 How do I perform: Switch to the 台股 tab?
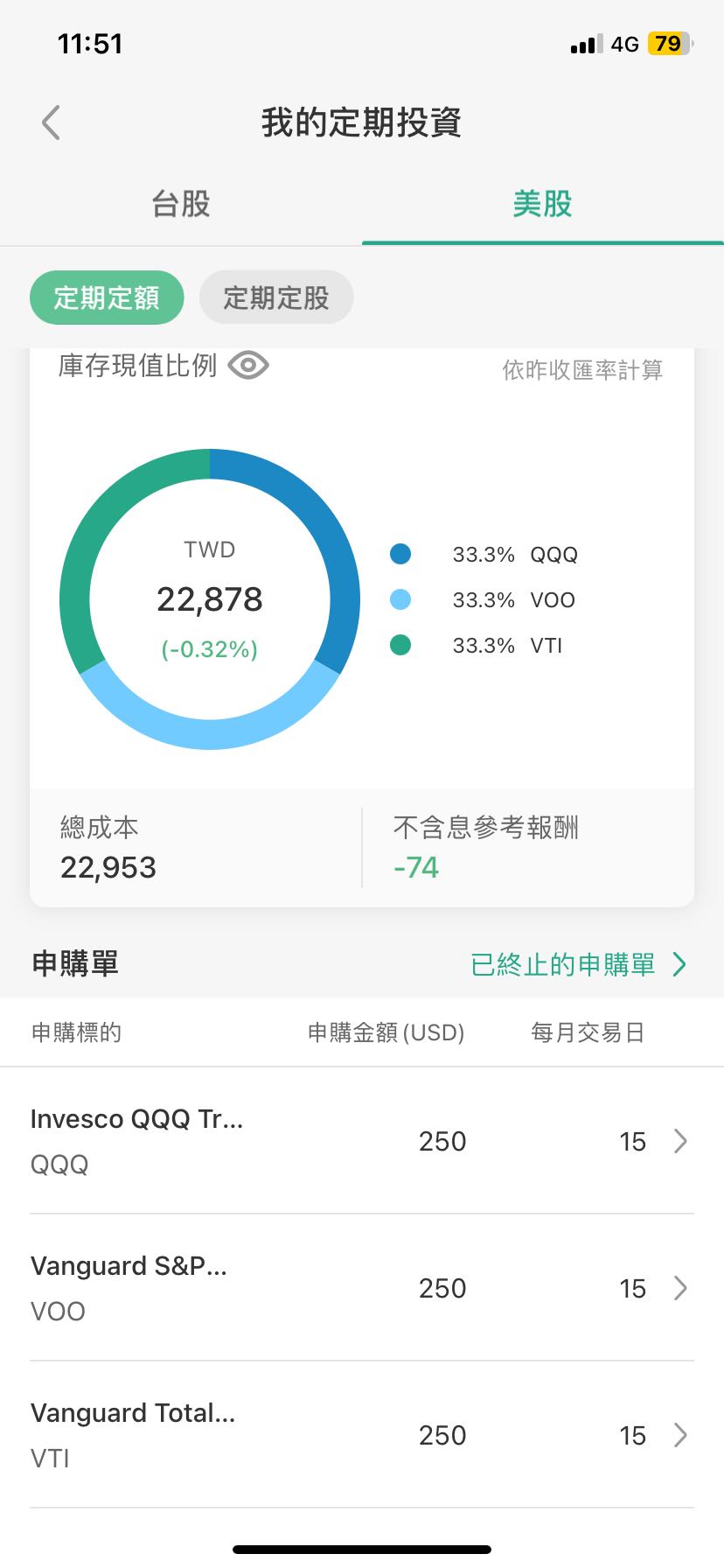pyautogui.click(x=180, y=204)
